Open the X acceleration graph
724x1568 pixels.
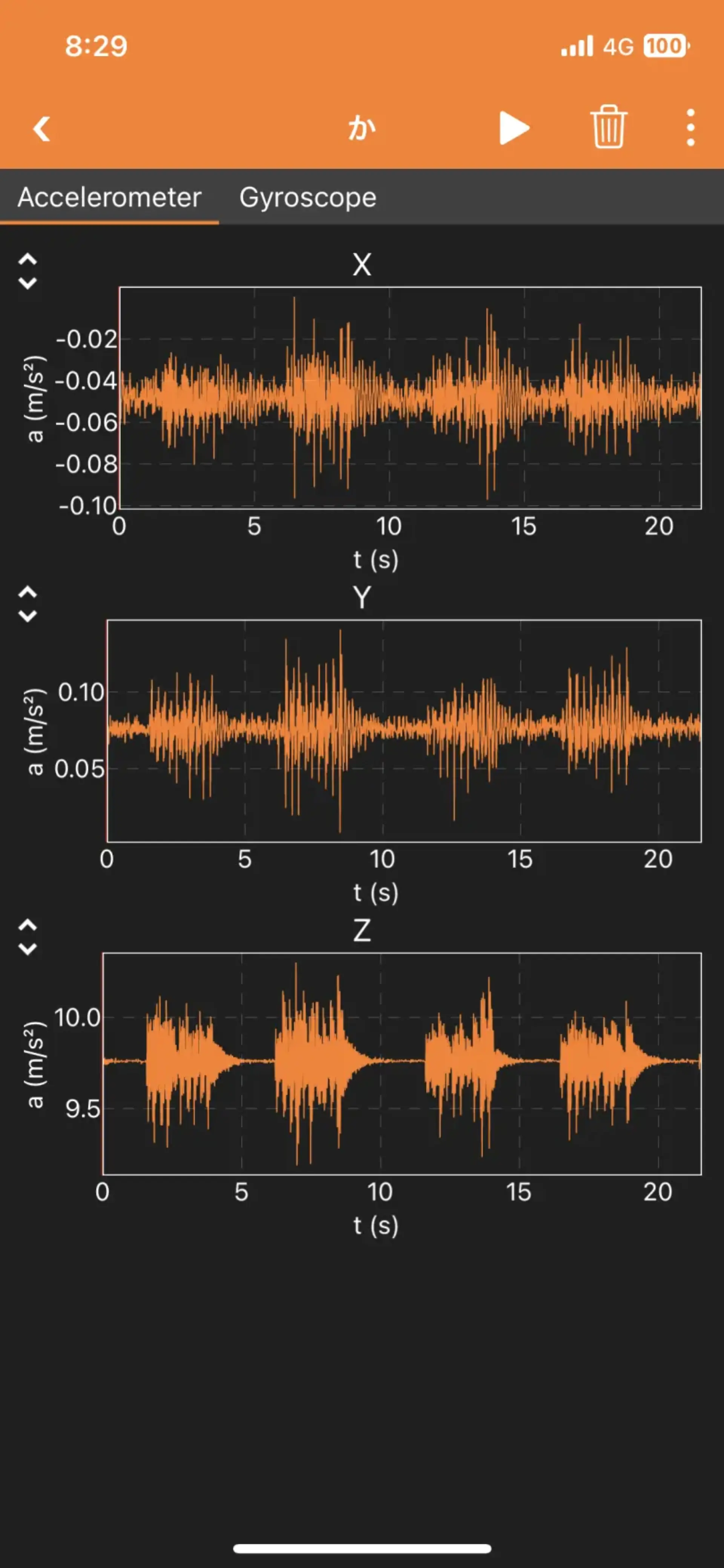(410, 398)
